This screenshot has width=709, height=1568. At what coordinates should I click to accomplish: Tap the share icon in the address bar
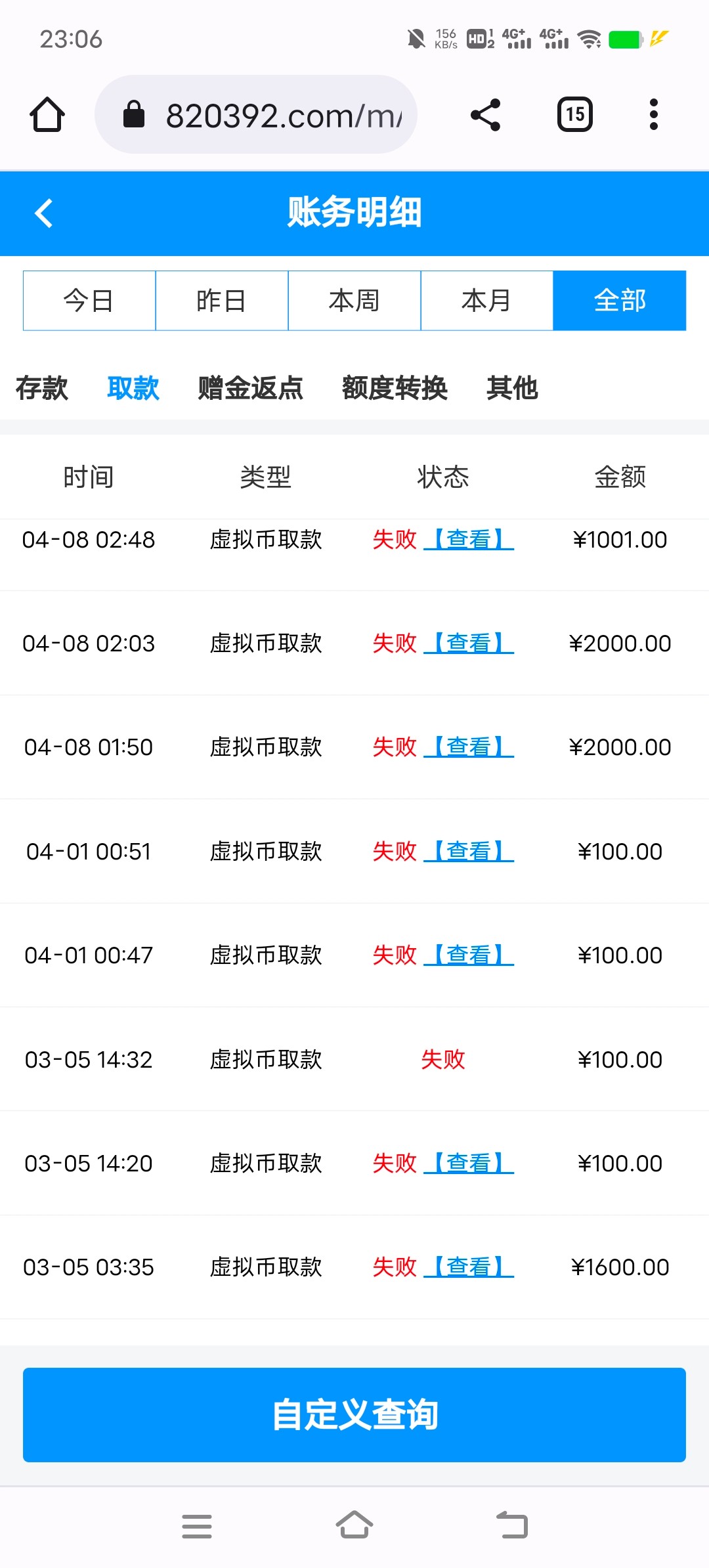pyautogui.click(x=486, y=114)
